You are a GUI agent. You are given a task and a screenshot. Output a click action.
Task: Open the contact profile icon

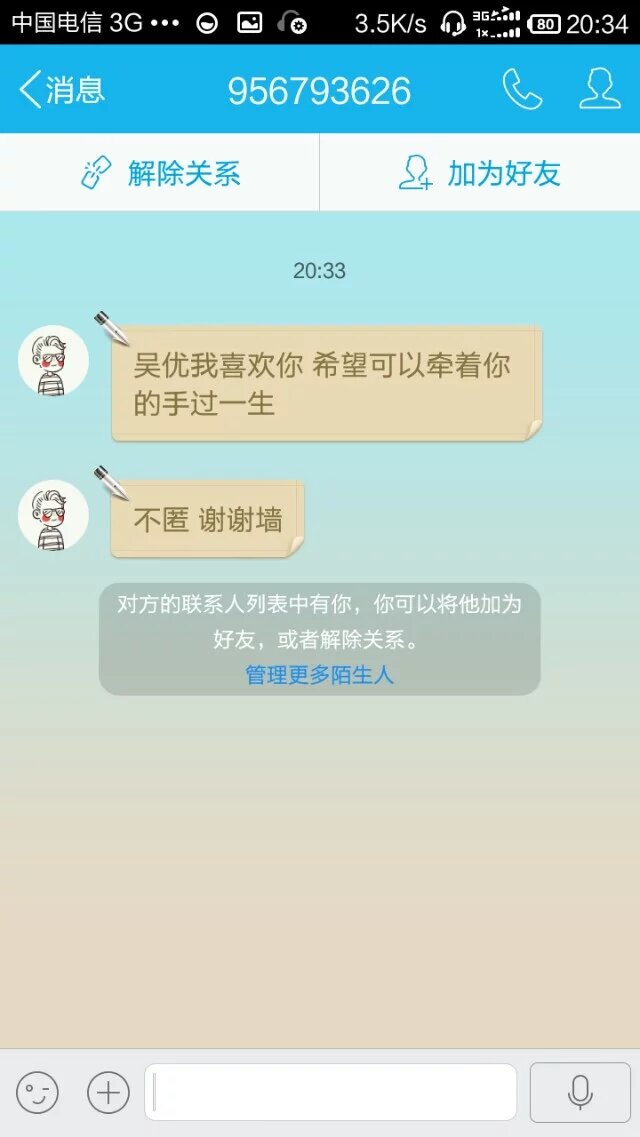click(600, 90)
